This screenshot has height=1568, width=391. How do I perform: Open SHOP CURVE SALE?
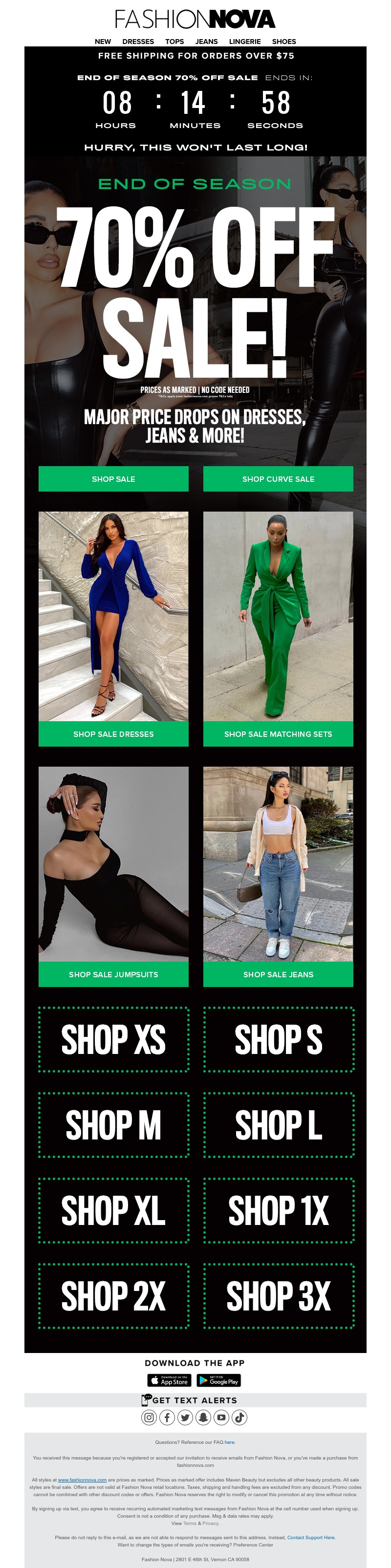tap(278, 479)
